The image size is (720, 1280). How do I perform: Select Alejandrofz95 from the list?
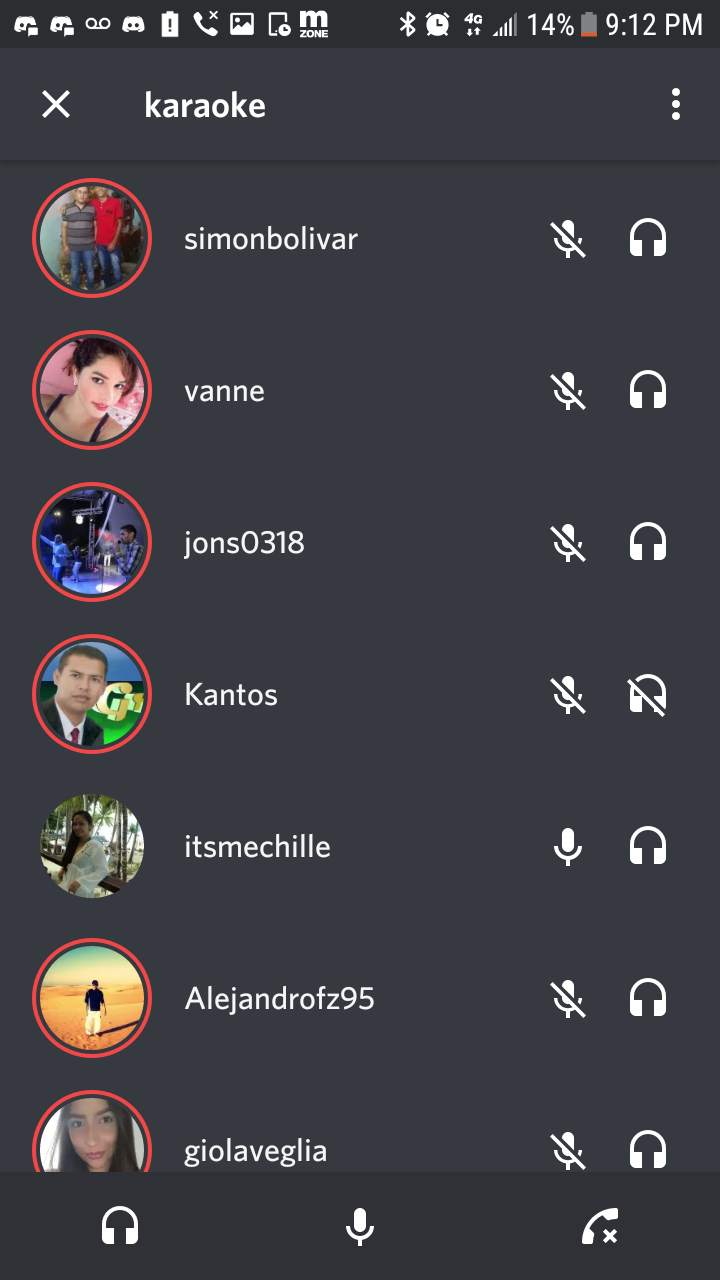[279, 999]
